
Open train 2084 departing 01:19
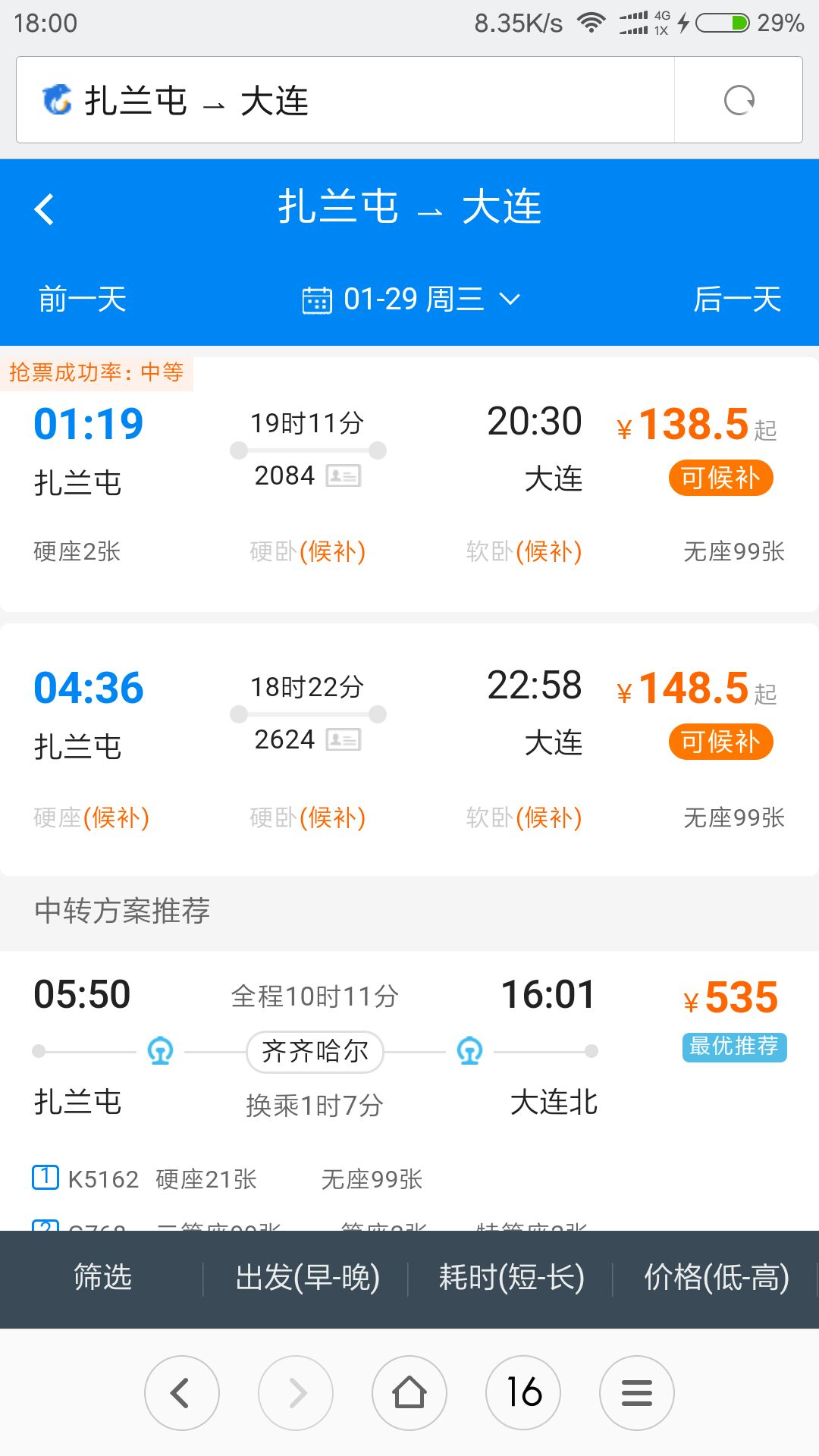(409, 485)
